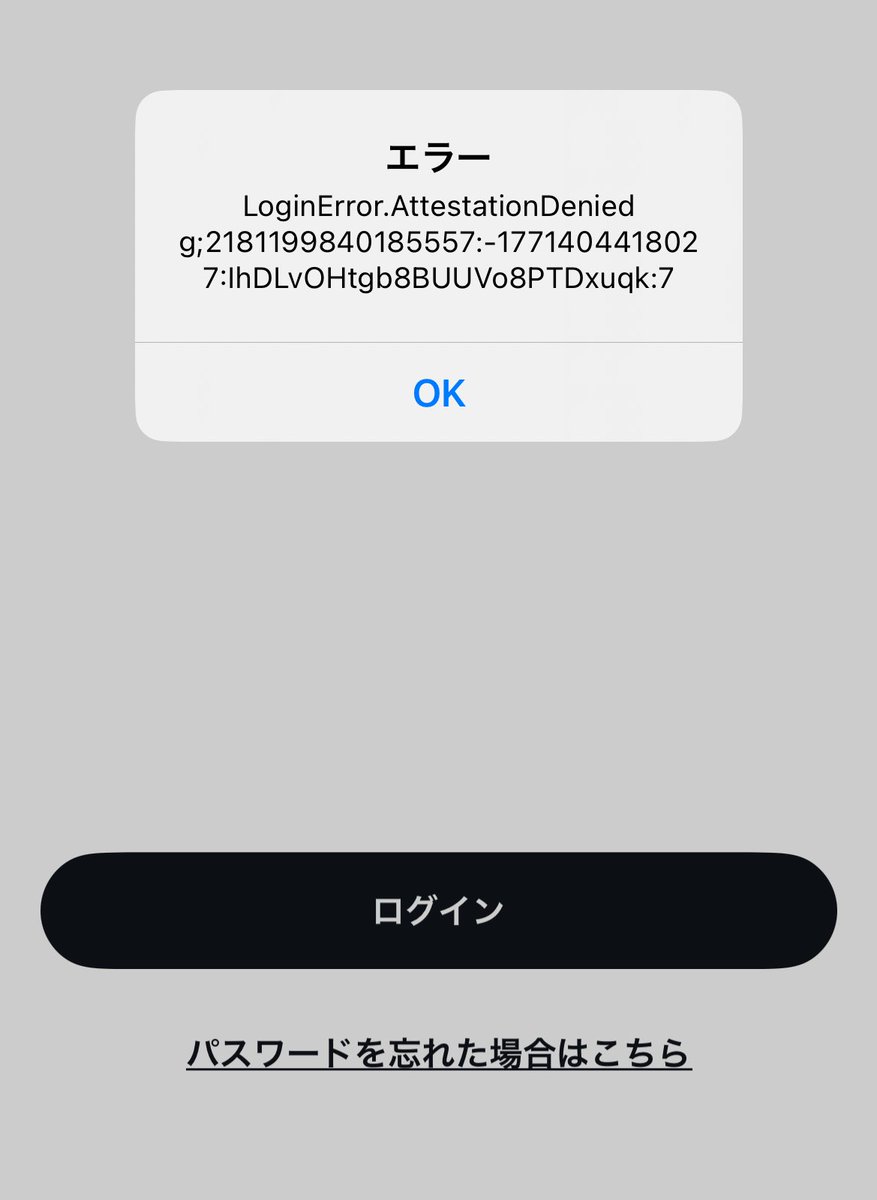This screenshot has height=1200, width=877.
Task: Dismiss the error dialog with OK
Action: (439, 393)
